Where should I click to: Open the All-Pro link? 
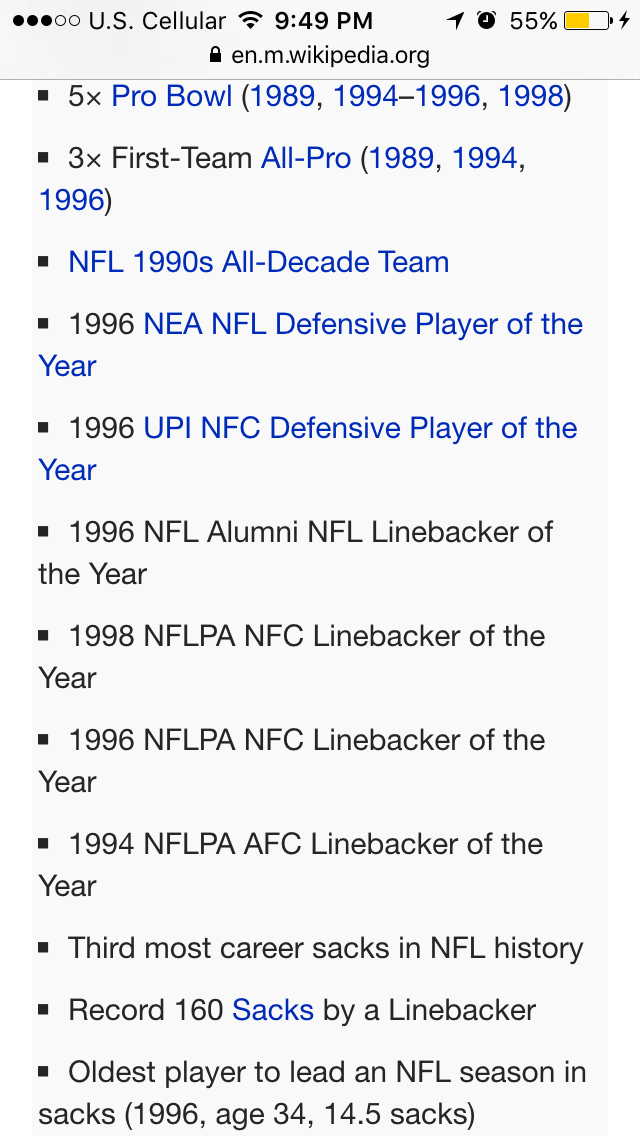(x=305, y=159)
